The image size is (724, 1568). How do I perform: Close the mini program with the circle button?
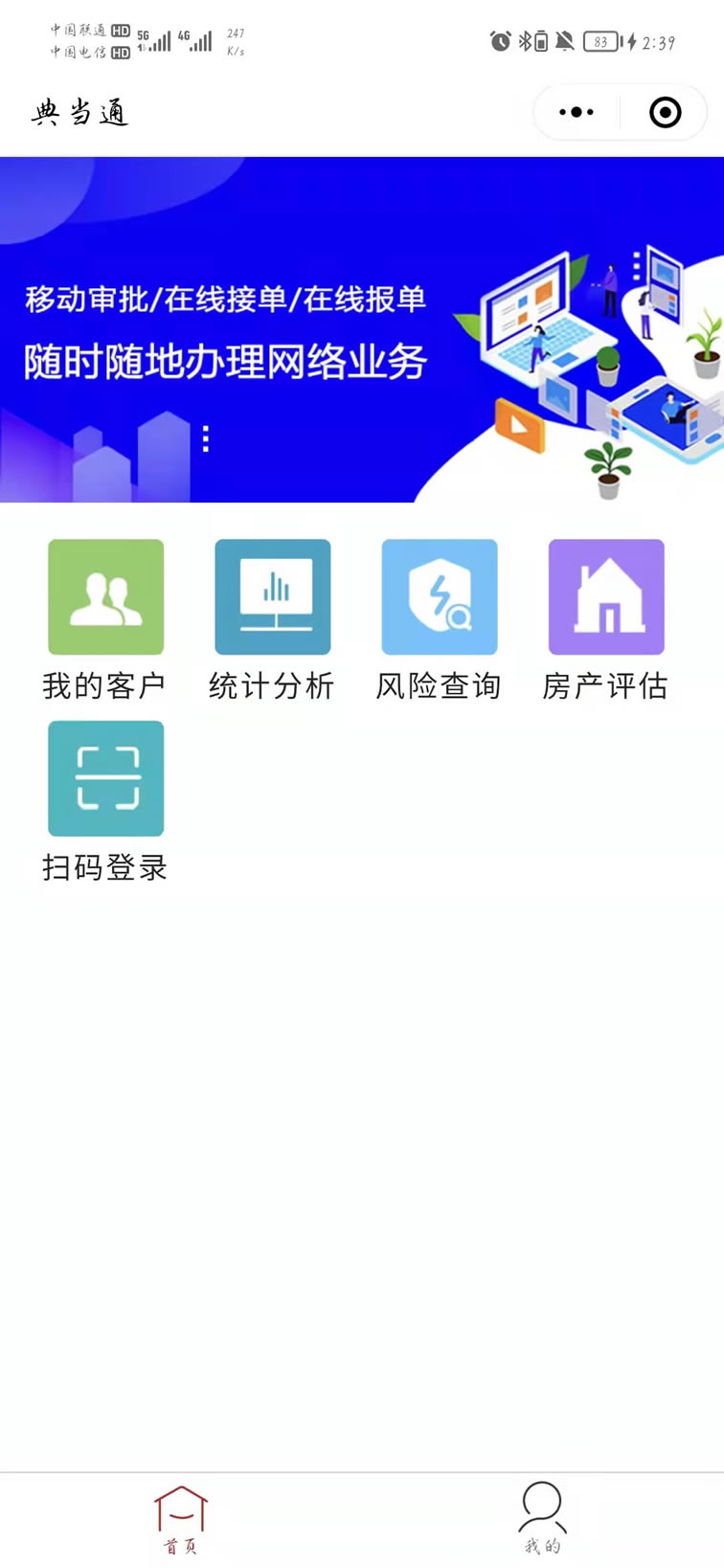665,113
